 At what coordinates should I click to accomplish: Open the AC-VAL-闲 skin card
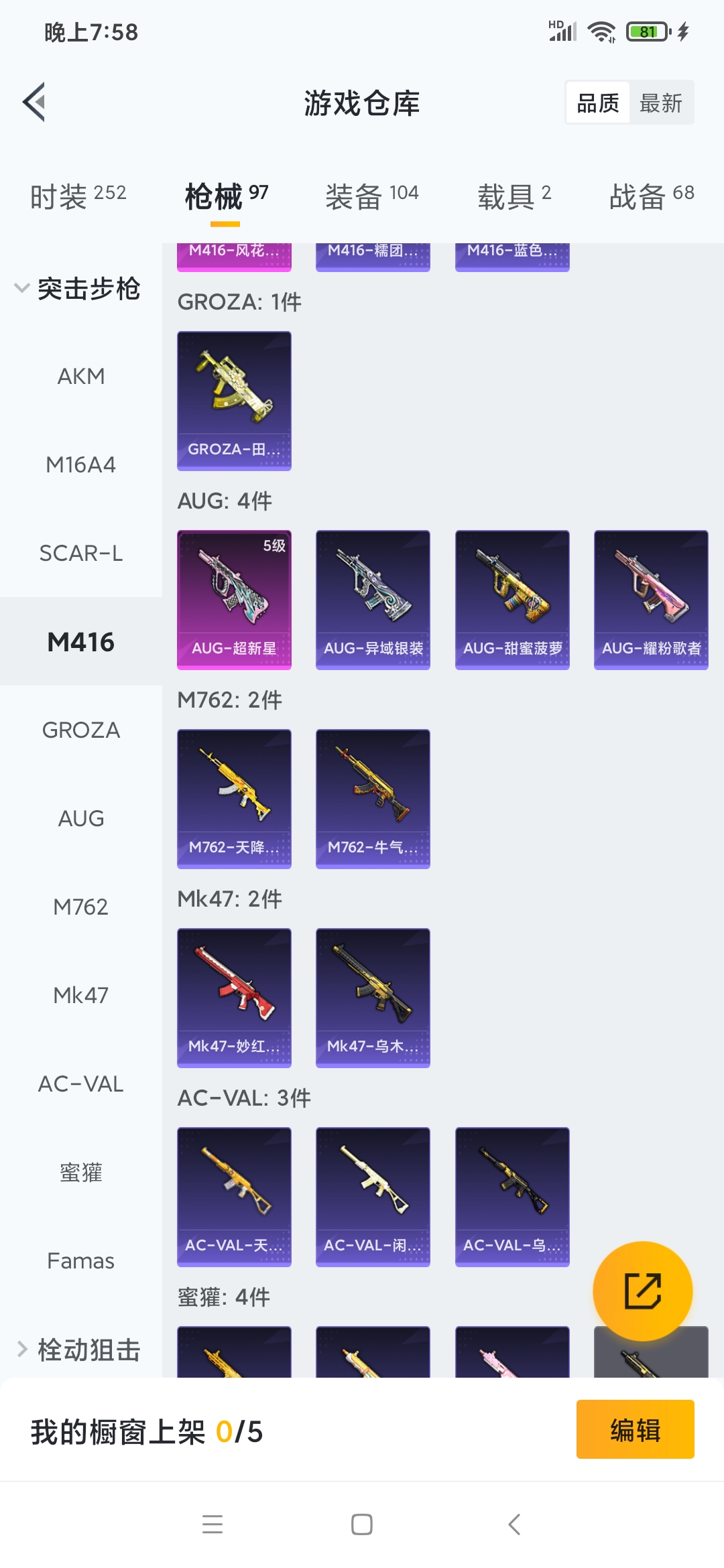pos(373,1197)
